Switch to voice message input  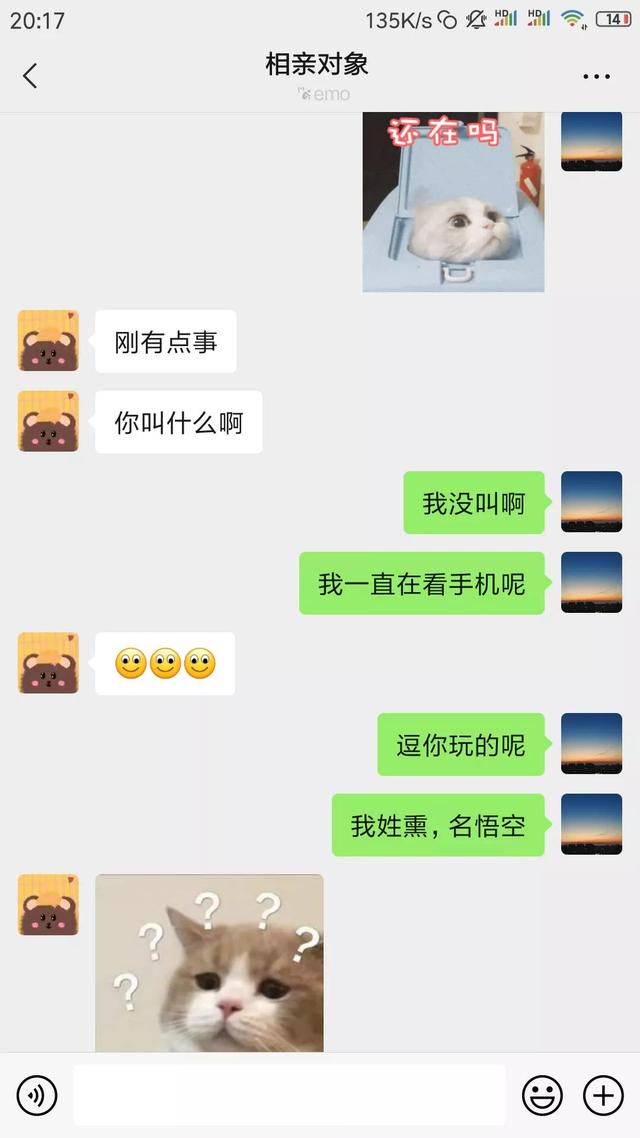click(x=36, y=1095)
